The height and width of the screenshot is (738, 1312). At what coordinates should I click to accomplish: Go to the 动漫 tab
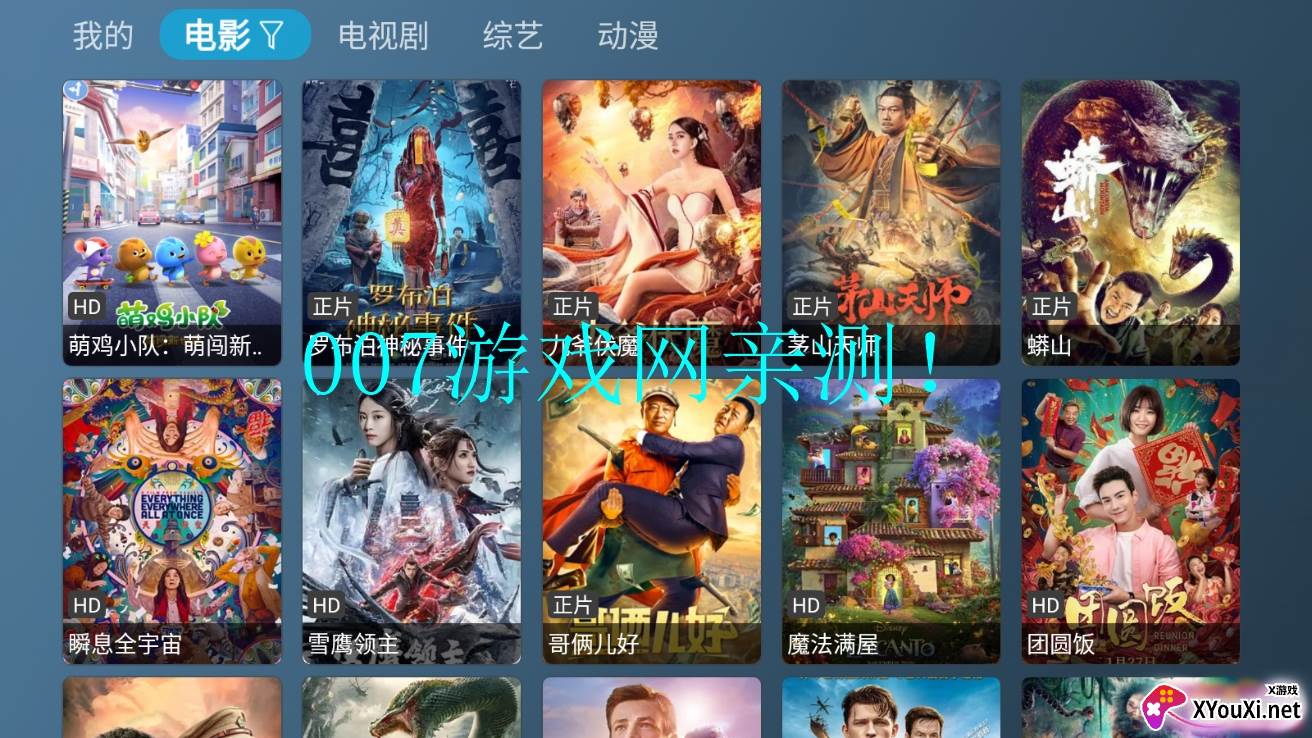[x=628, y=36]
